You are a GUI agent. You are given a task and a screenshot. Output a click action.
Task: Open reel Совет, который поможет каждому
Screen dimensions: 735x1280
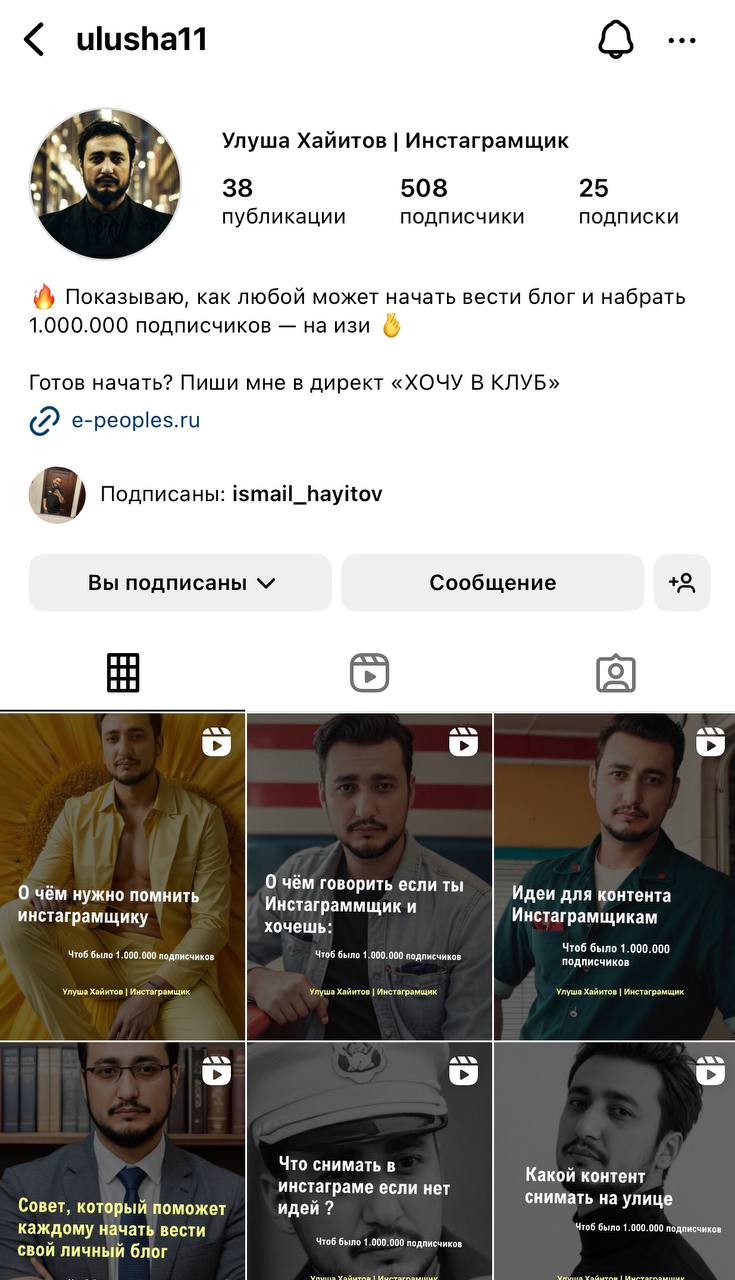(x=122, y=1160)
